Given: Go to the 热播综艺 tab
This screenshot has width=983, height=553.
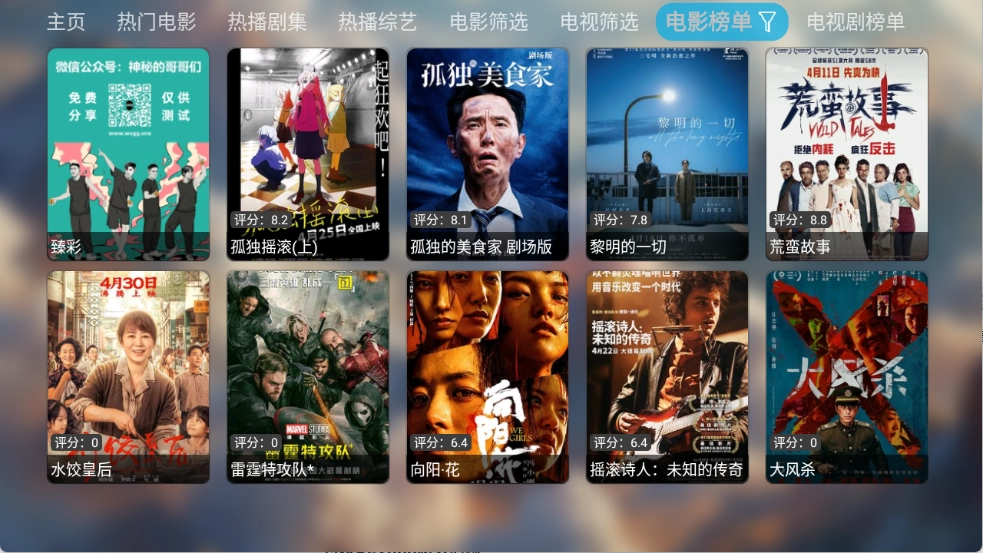Looking at the screenshot, I should click(377, 22).
